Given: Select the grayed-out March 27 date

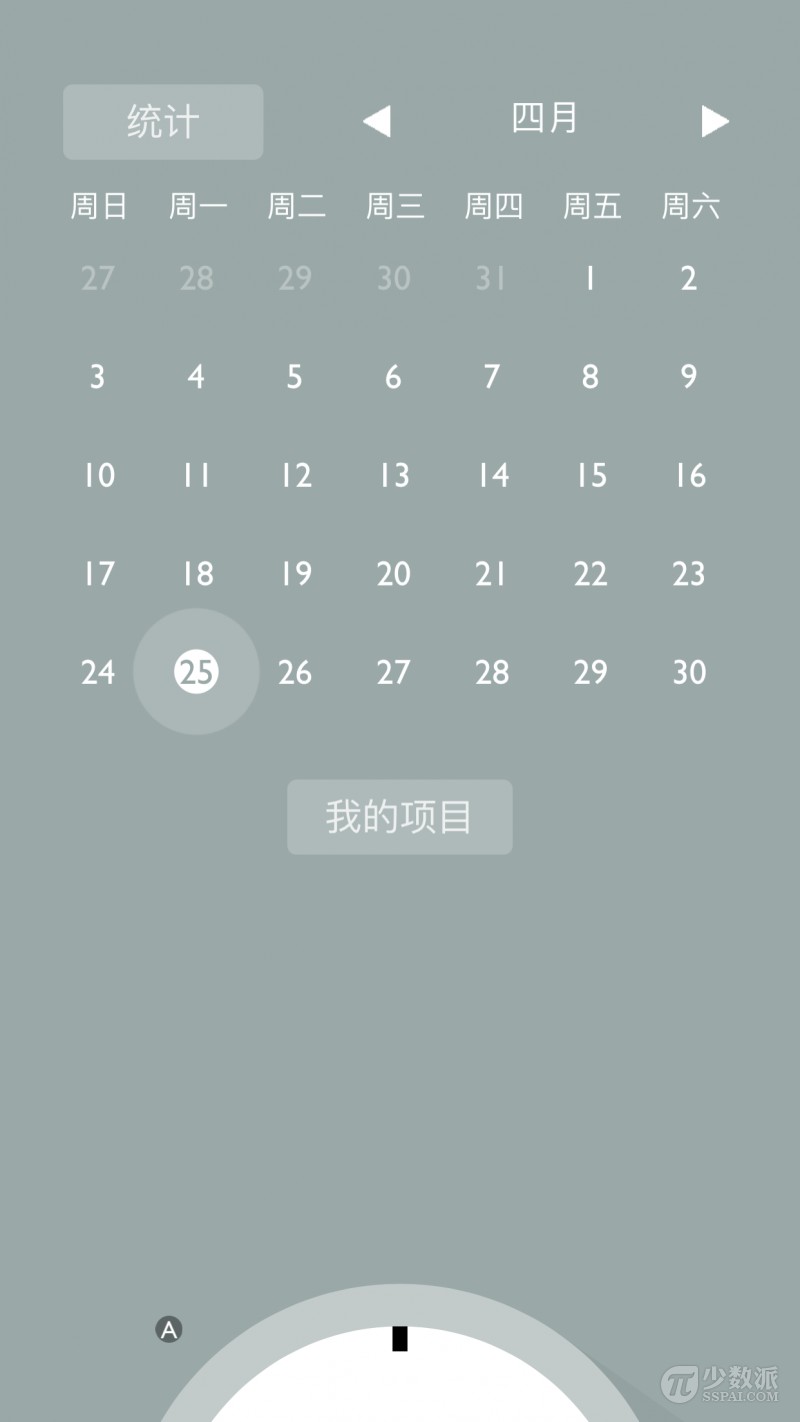Looking at the screenshot, I should point(98,279).
